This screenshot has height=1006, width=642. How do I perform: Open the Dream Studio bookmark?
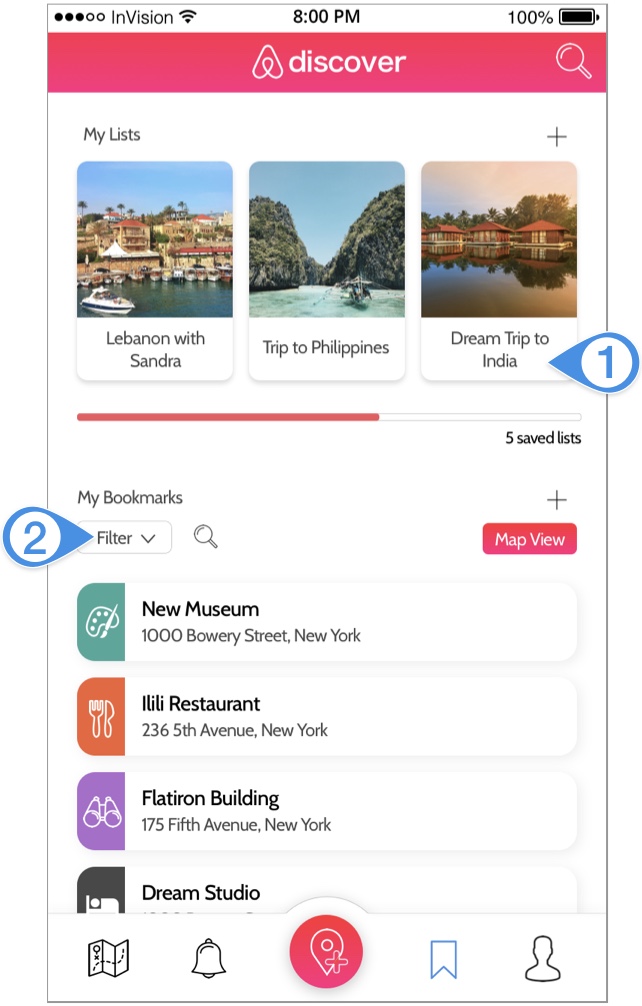tap(327, 891)
